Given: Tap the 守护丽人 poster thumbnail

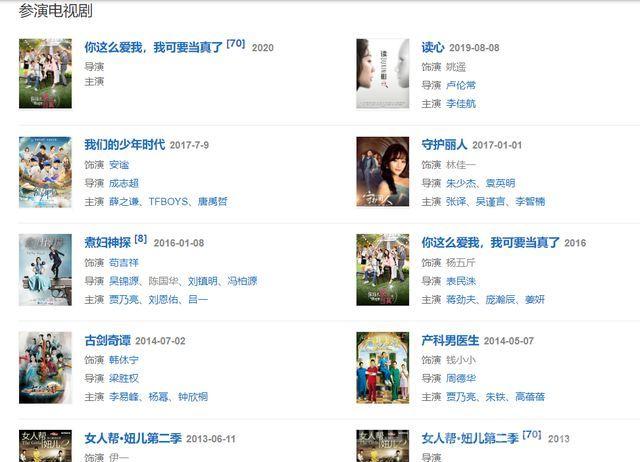Looking at the screenshot, I should click(382, 171).
